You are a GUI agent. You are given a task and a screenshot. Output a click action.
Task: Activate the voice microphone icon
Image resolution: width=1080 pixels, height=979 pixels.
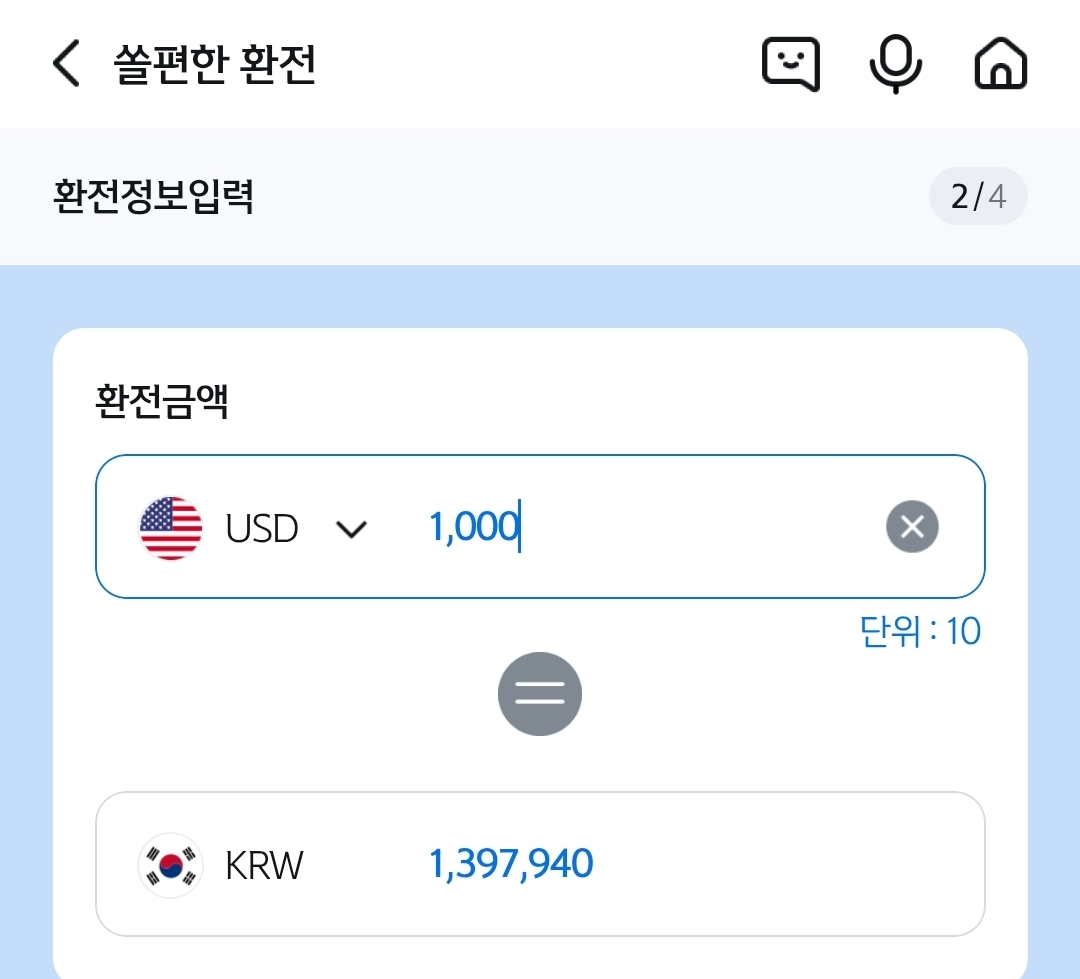[895, 65]
